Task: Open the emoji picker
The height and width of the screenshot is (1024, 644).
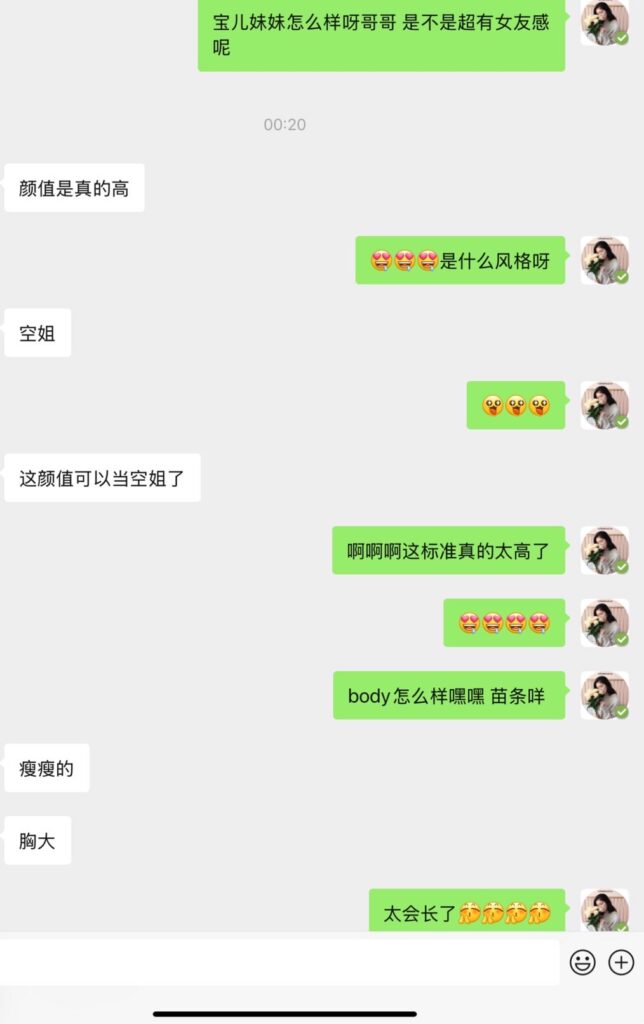Action: 583,962
